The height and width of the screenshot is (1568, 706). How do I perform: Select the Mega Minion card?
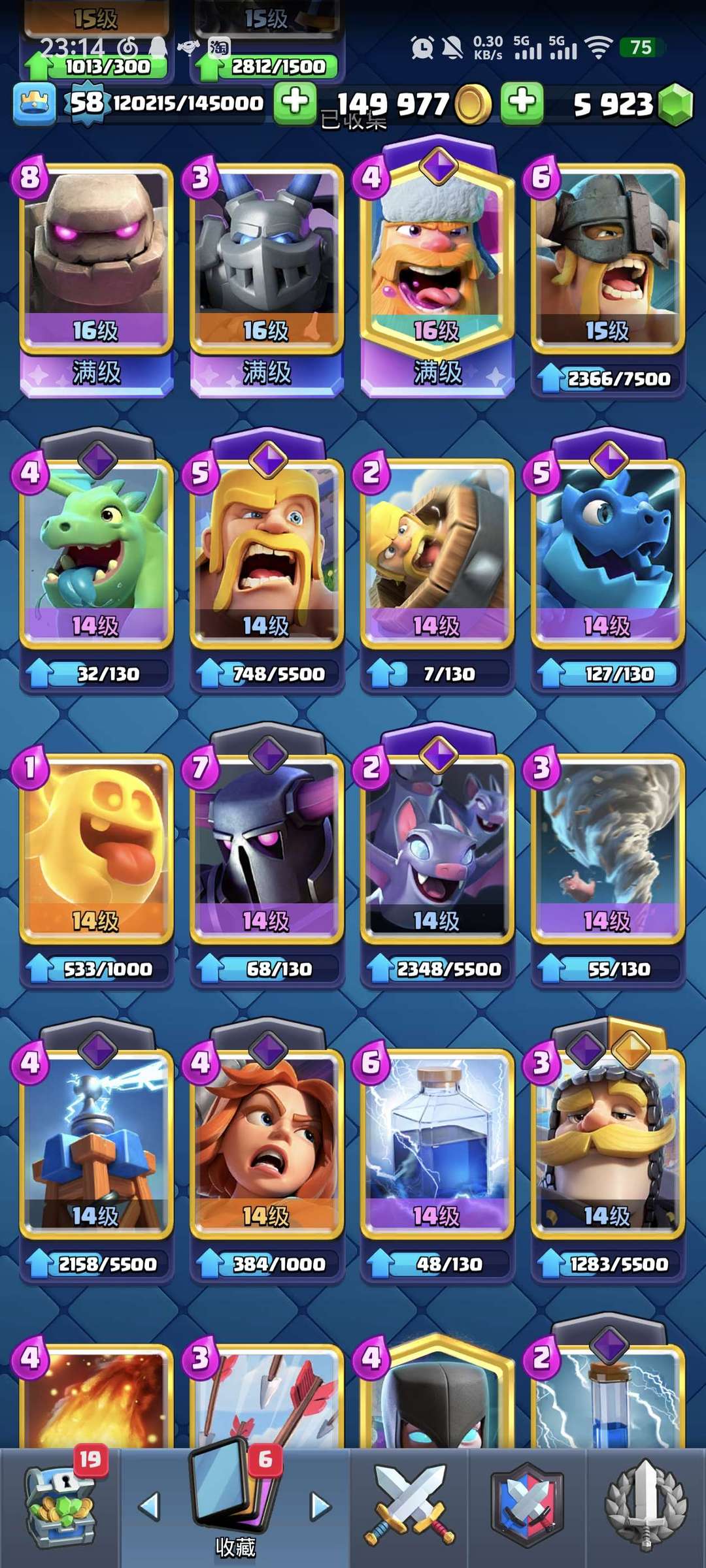pos(267,261)
